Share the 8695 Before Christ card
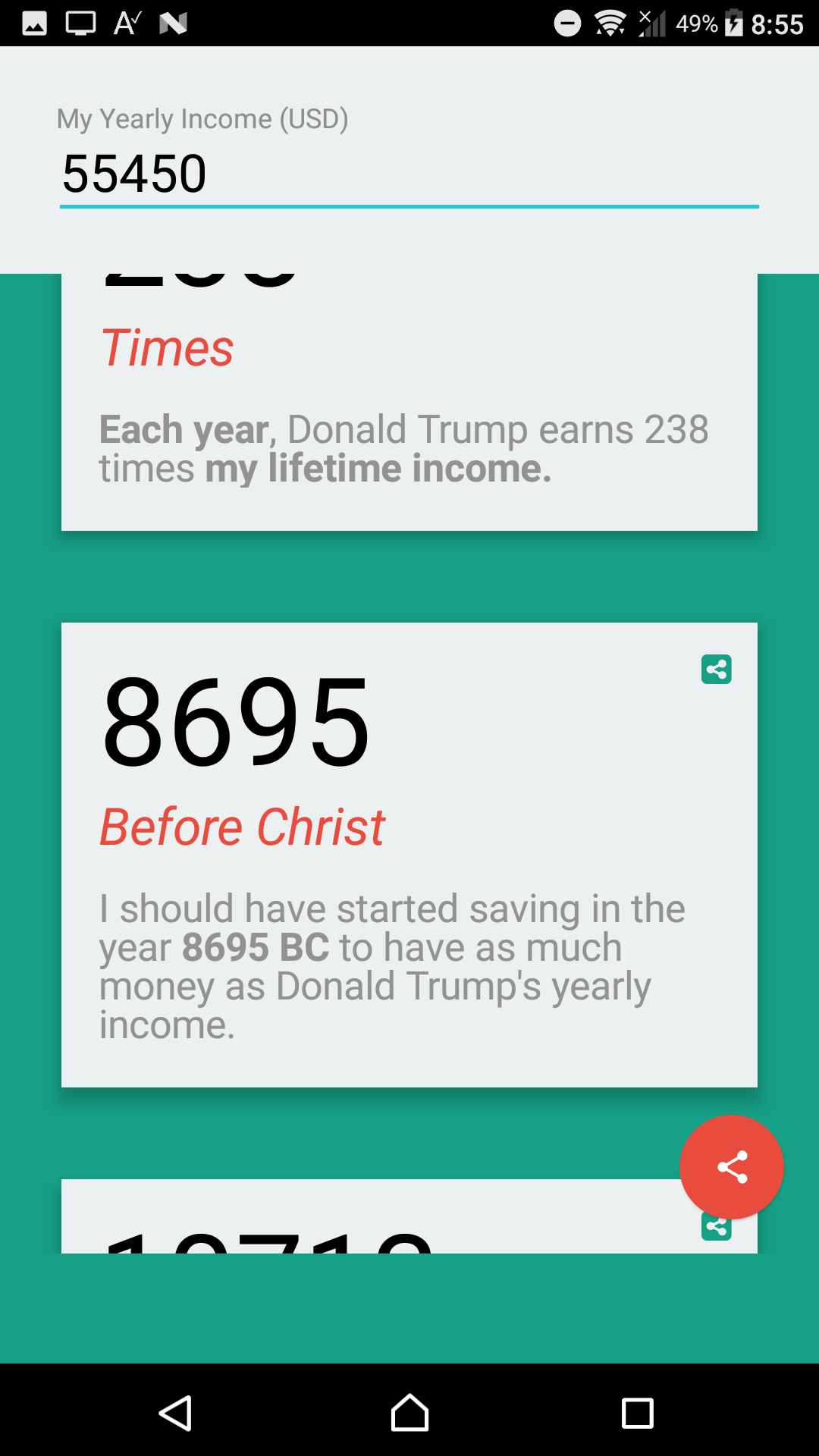This screenshot has width=819, height=1456. 716,670
